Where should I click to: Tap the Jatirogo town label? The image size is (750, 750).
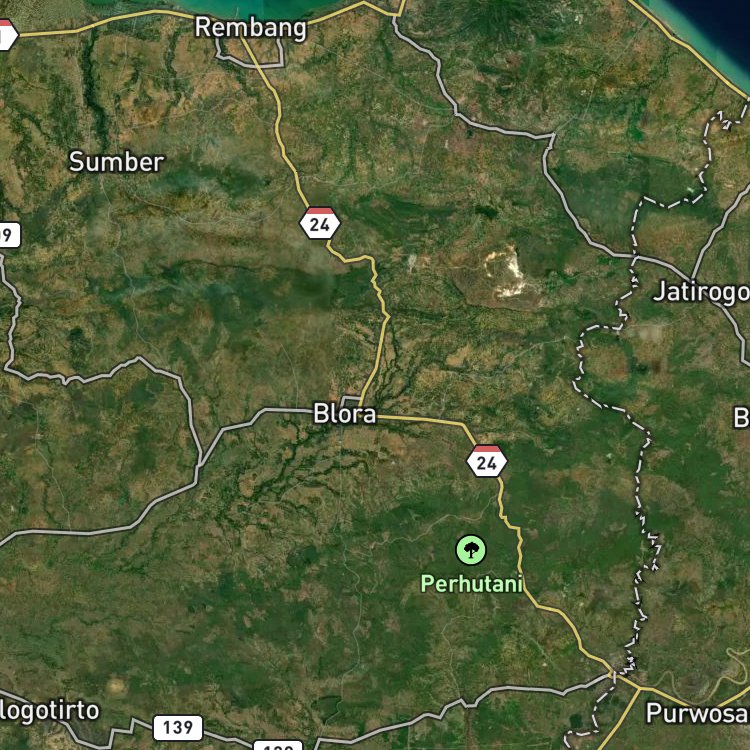click(x=701, y=292)
